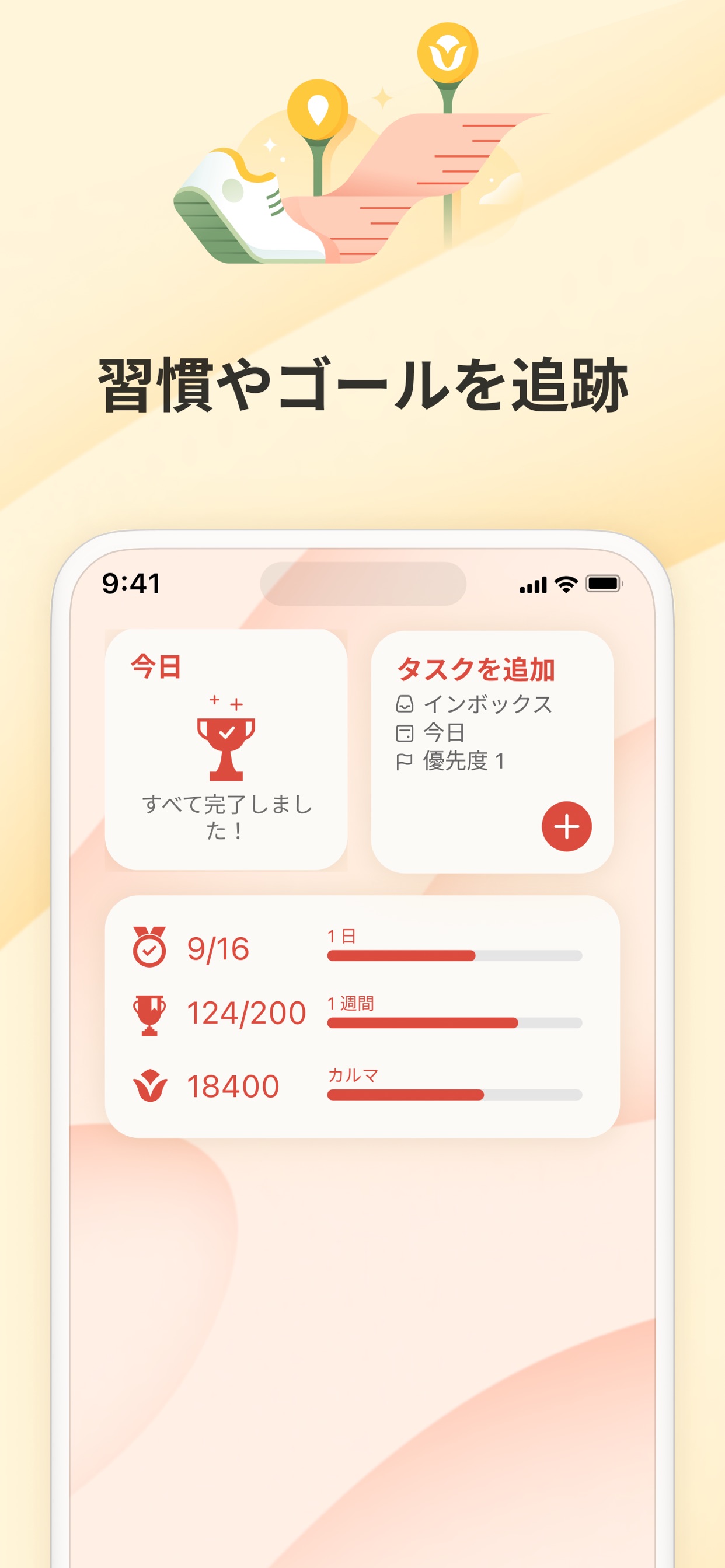
Task: Select the インボックス inbox icon
Action: 407,704
